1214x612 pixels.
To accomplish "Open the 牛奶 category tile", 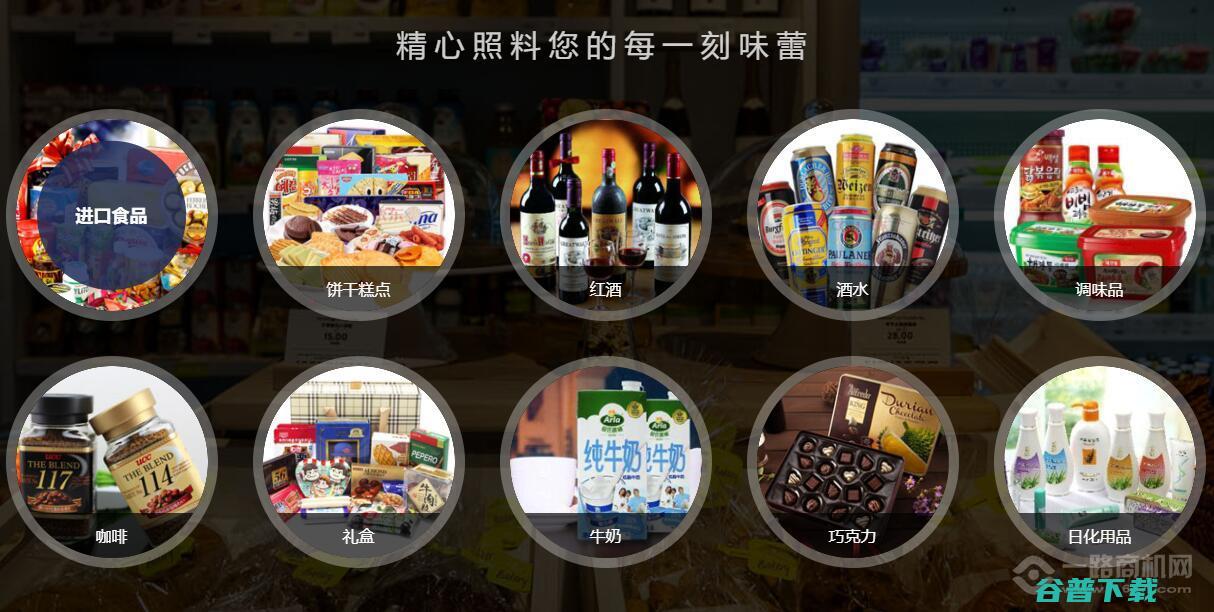I will [605, 462].
